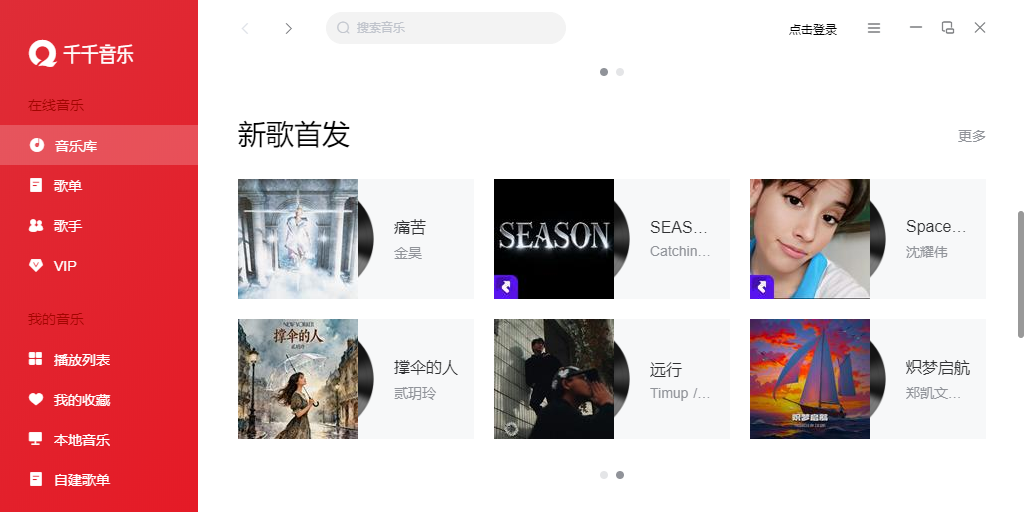Open the song 痛苦 by 金昊
Screen dimensions: 1024x512
click(x=355, y=239)
